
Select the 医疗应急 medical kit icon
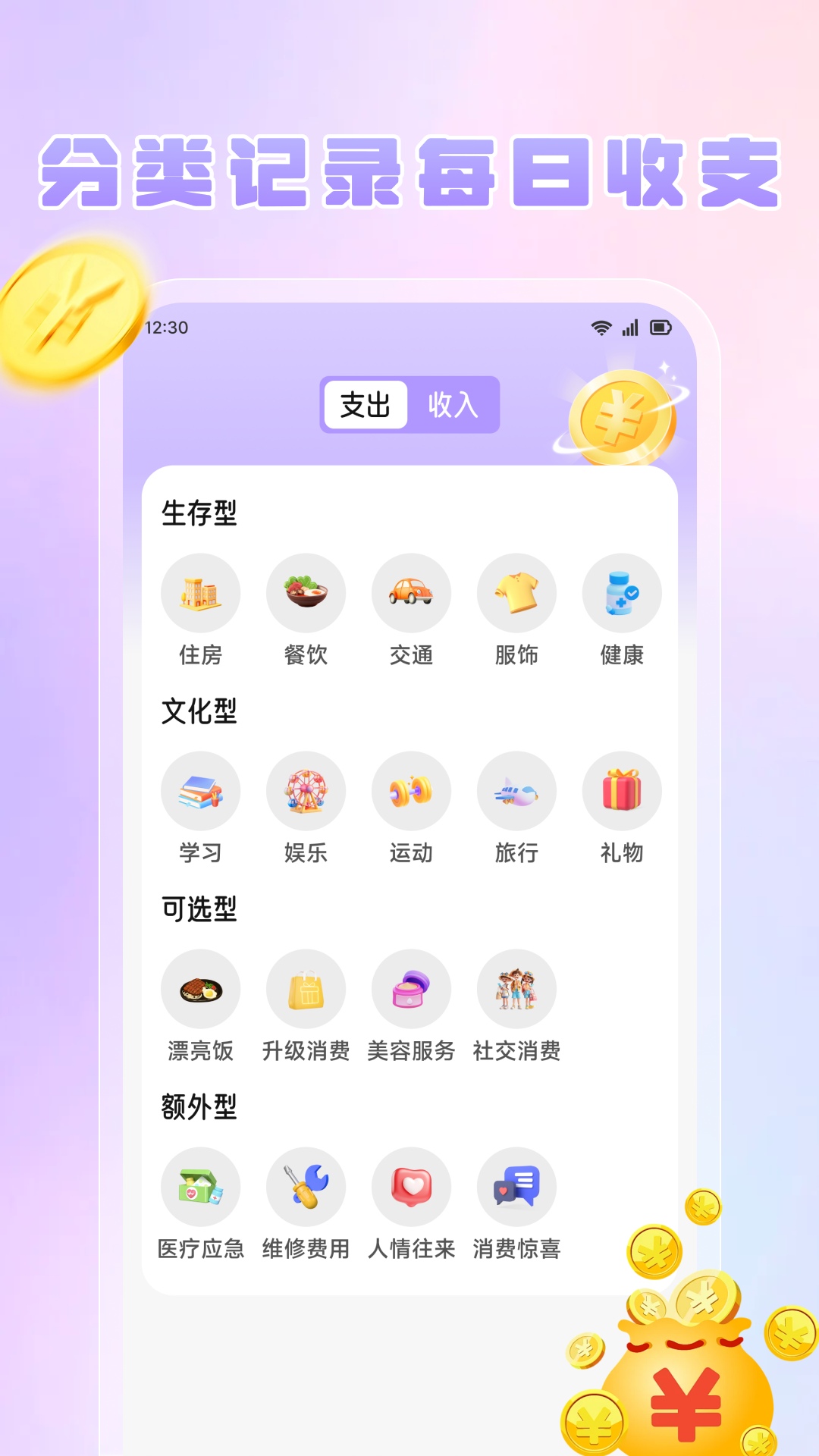(201, 1187)
